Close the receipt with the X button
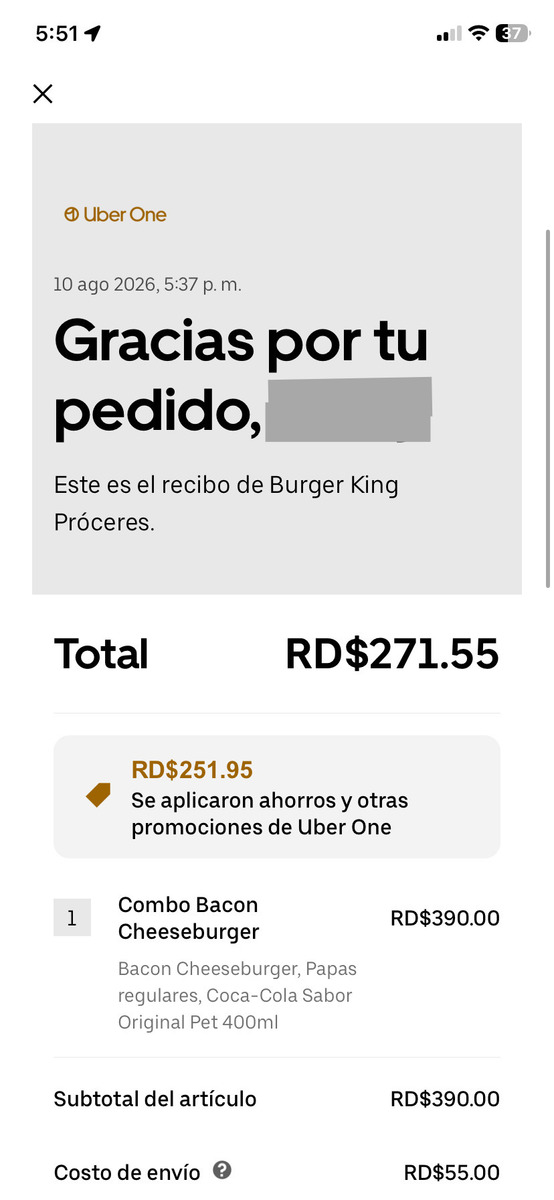Screen dimensions: 554x1200 click(42, 94)
